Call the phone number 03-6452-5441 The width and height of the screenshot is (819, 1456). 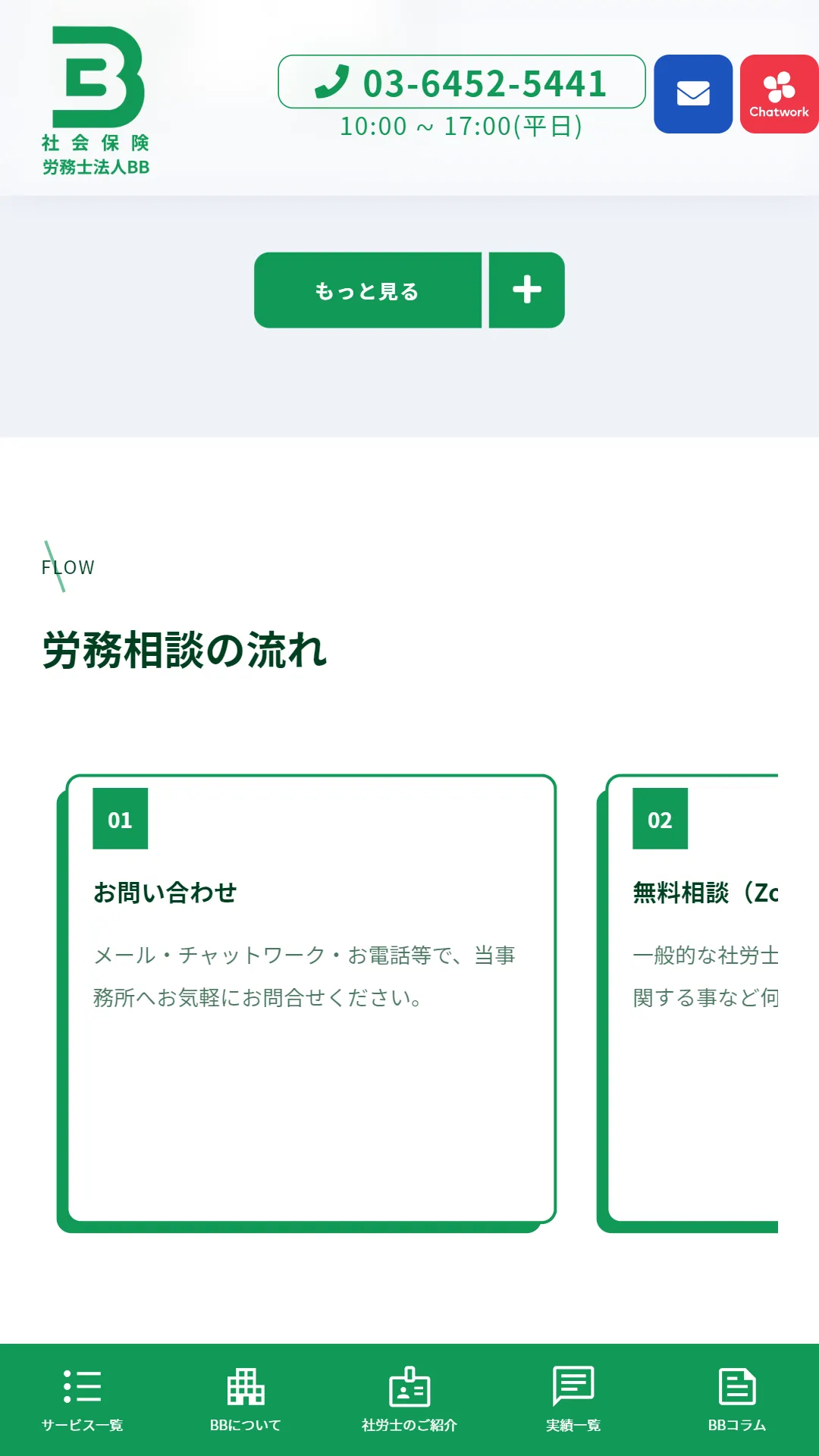(x=461, y=83)
